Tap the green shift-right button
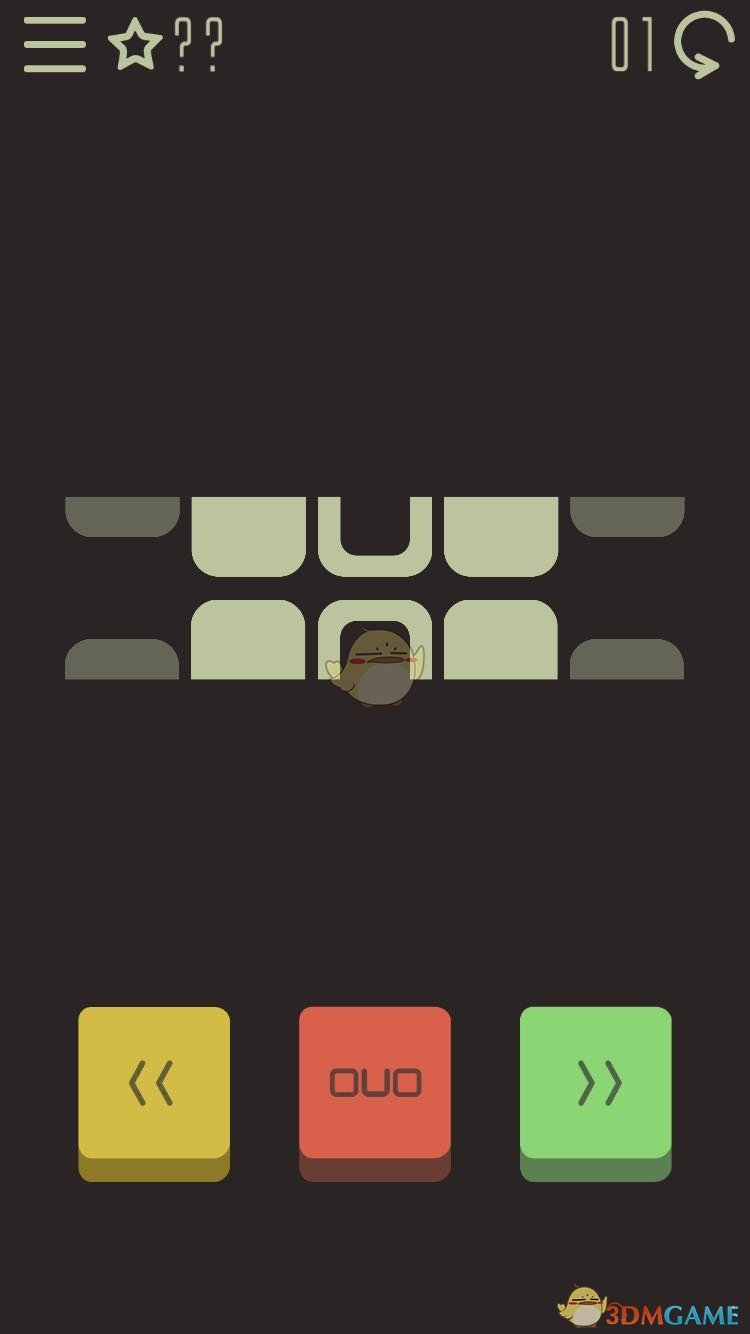This screenshot has height=1334, width=750. [x=596, y=1084]
